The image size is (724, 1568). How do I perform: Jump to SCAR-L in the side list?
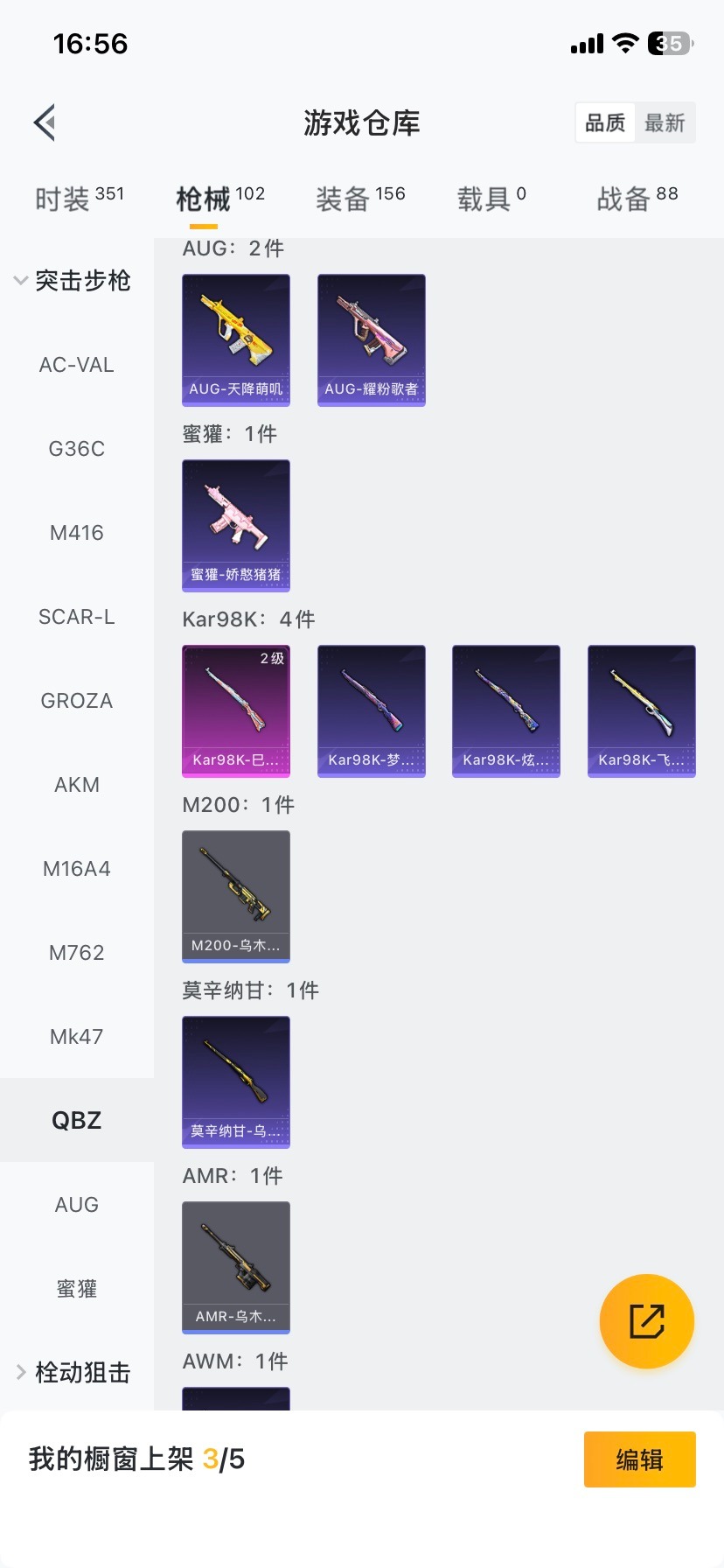(77, 617)
